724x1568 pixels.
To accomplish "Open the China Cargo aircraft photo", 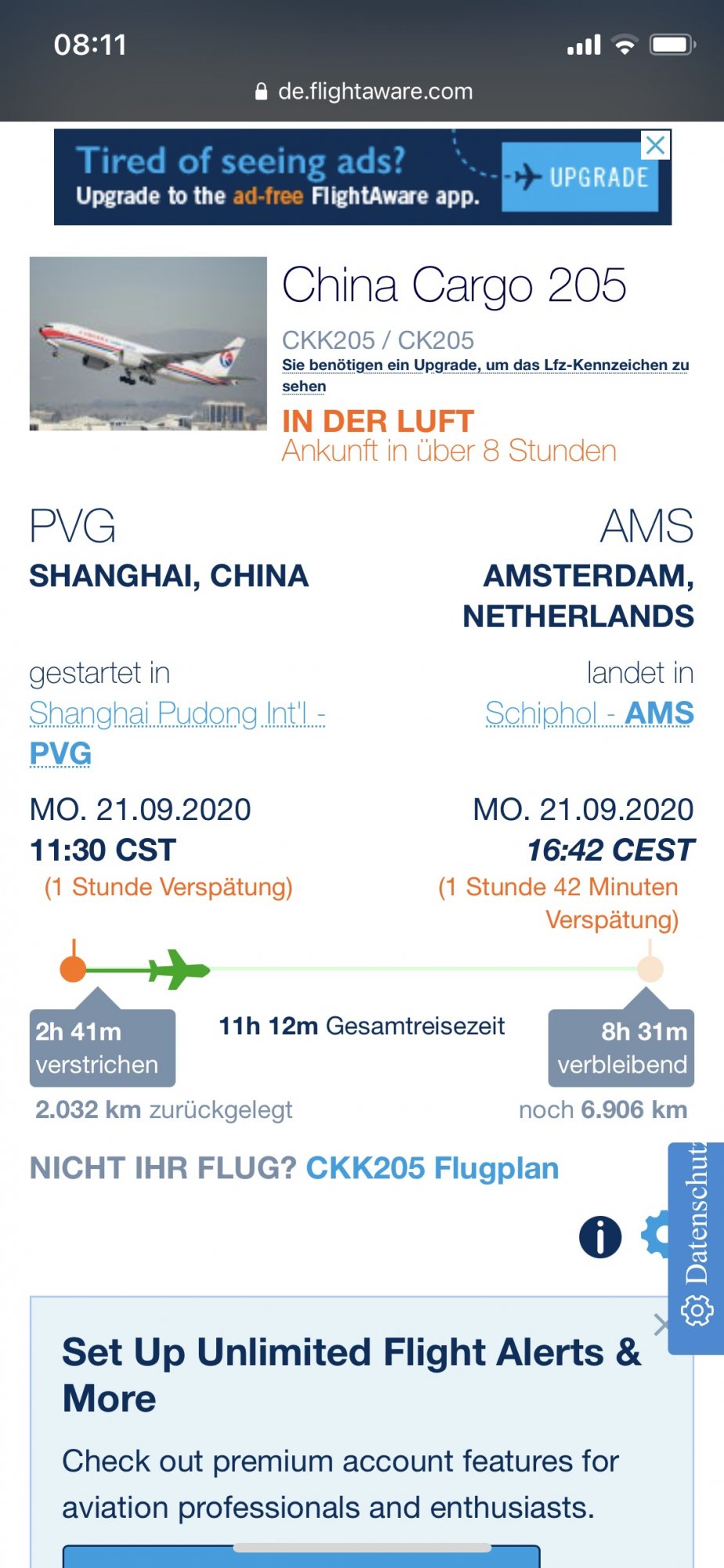I will (x=148, y=343).
